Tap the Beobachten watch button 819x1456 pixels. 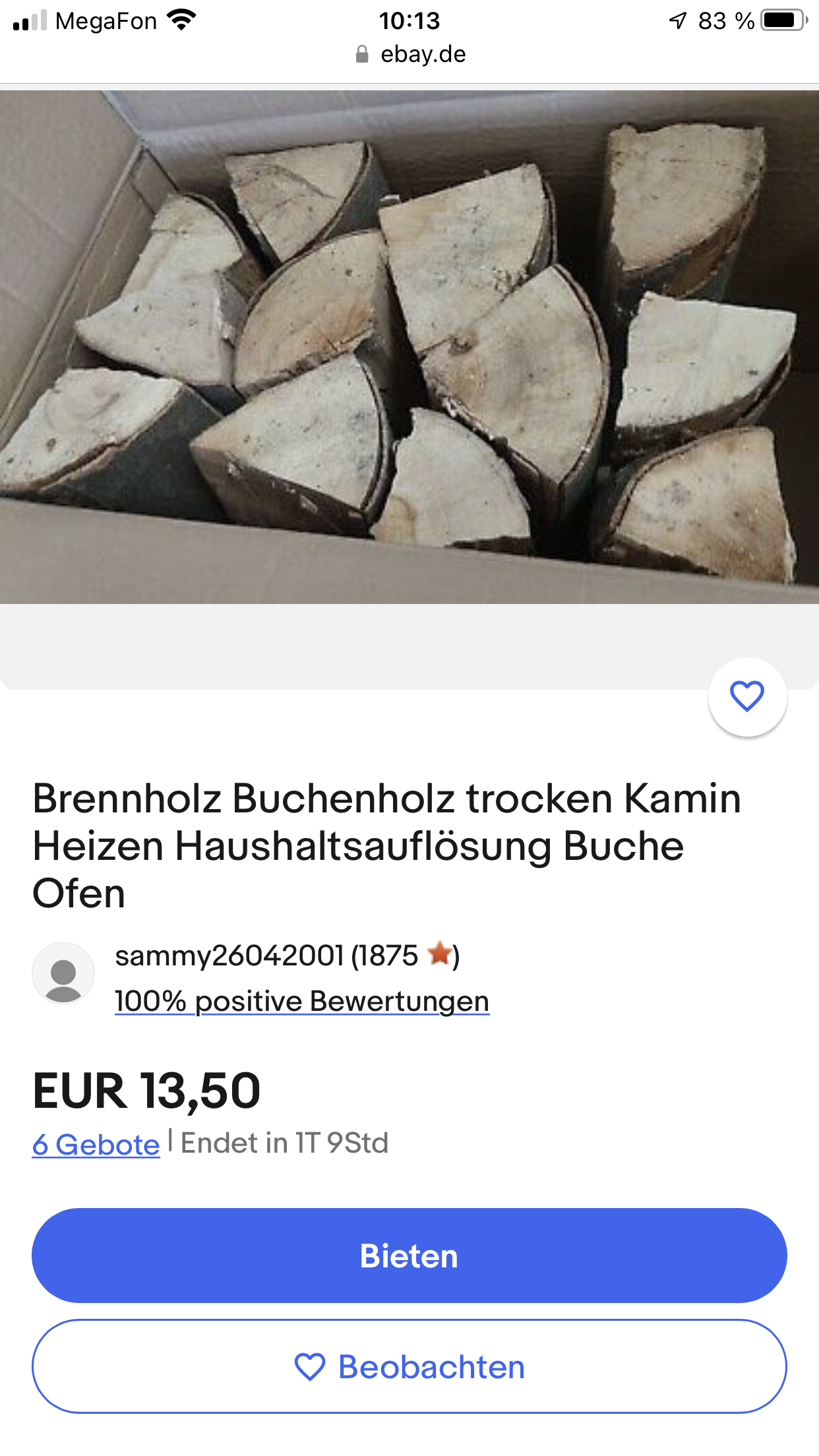coord(409,1366)
